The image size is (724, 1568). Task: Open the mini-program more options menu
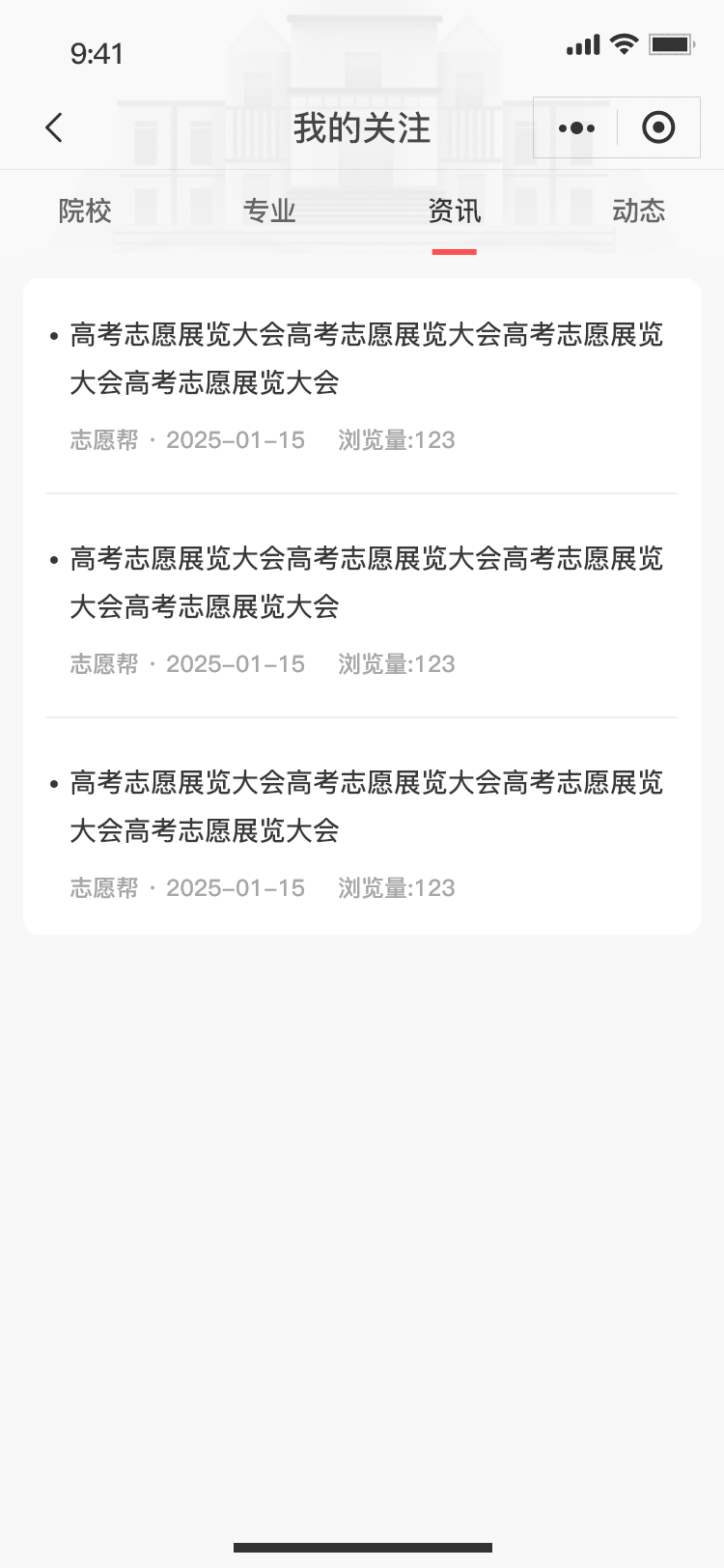point(576,127)
